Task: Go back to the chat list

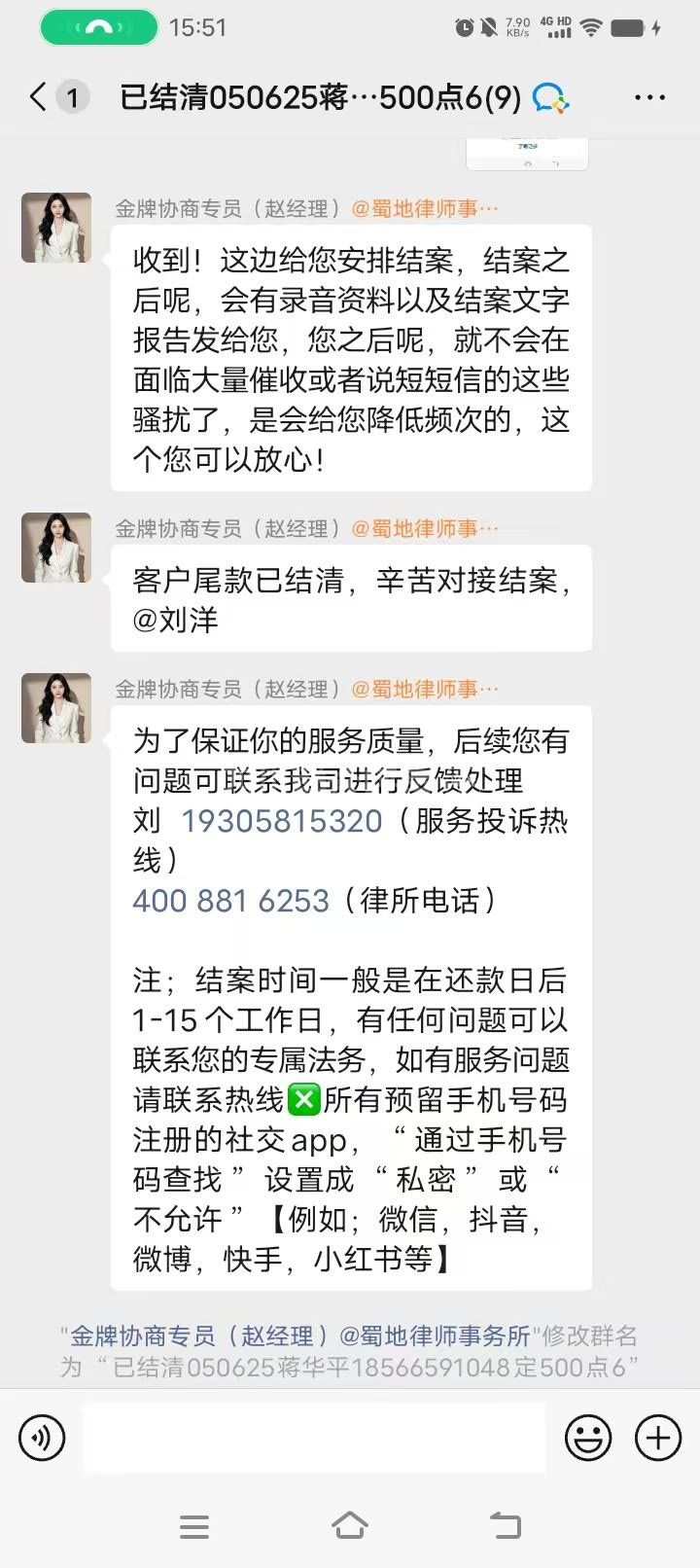Action: pos(39,97)
